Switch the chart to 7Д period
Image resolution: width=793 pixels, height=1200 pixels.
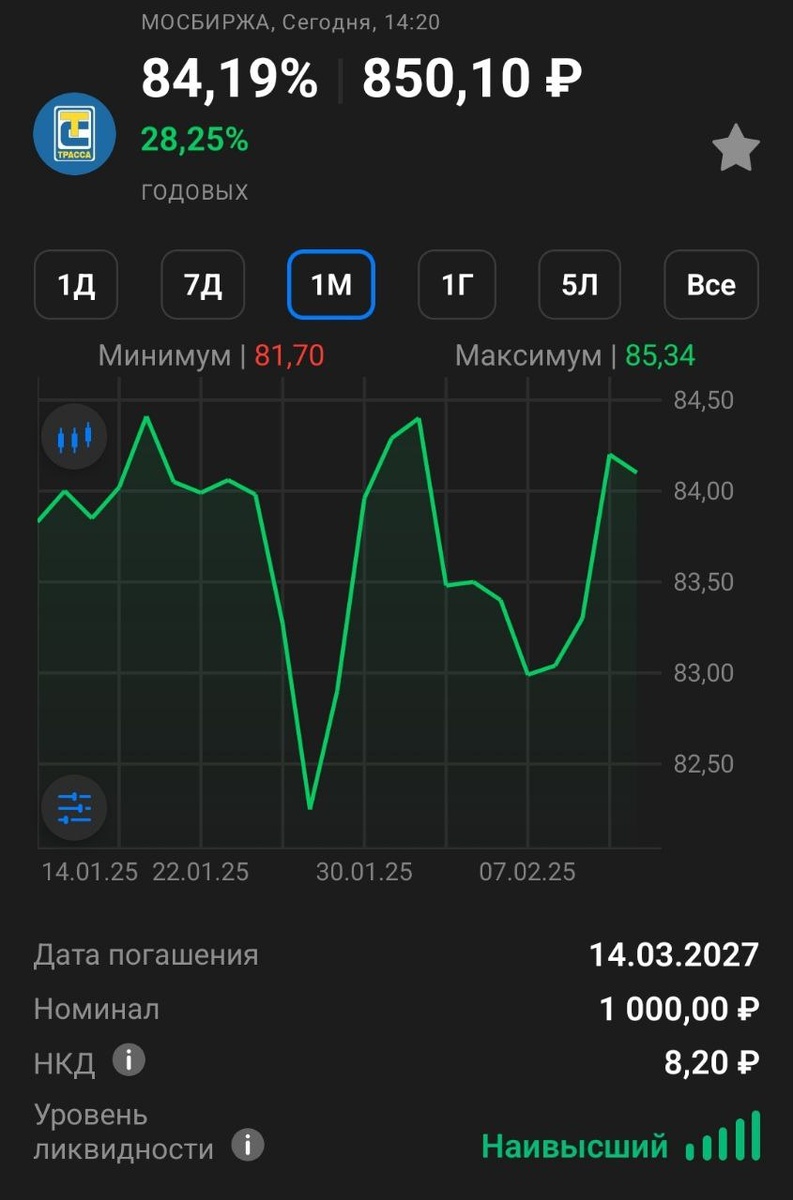203,285
